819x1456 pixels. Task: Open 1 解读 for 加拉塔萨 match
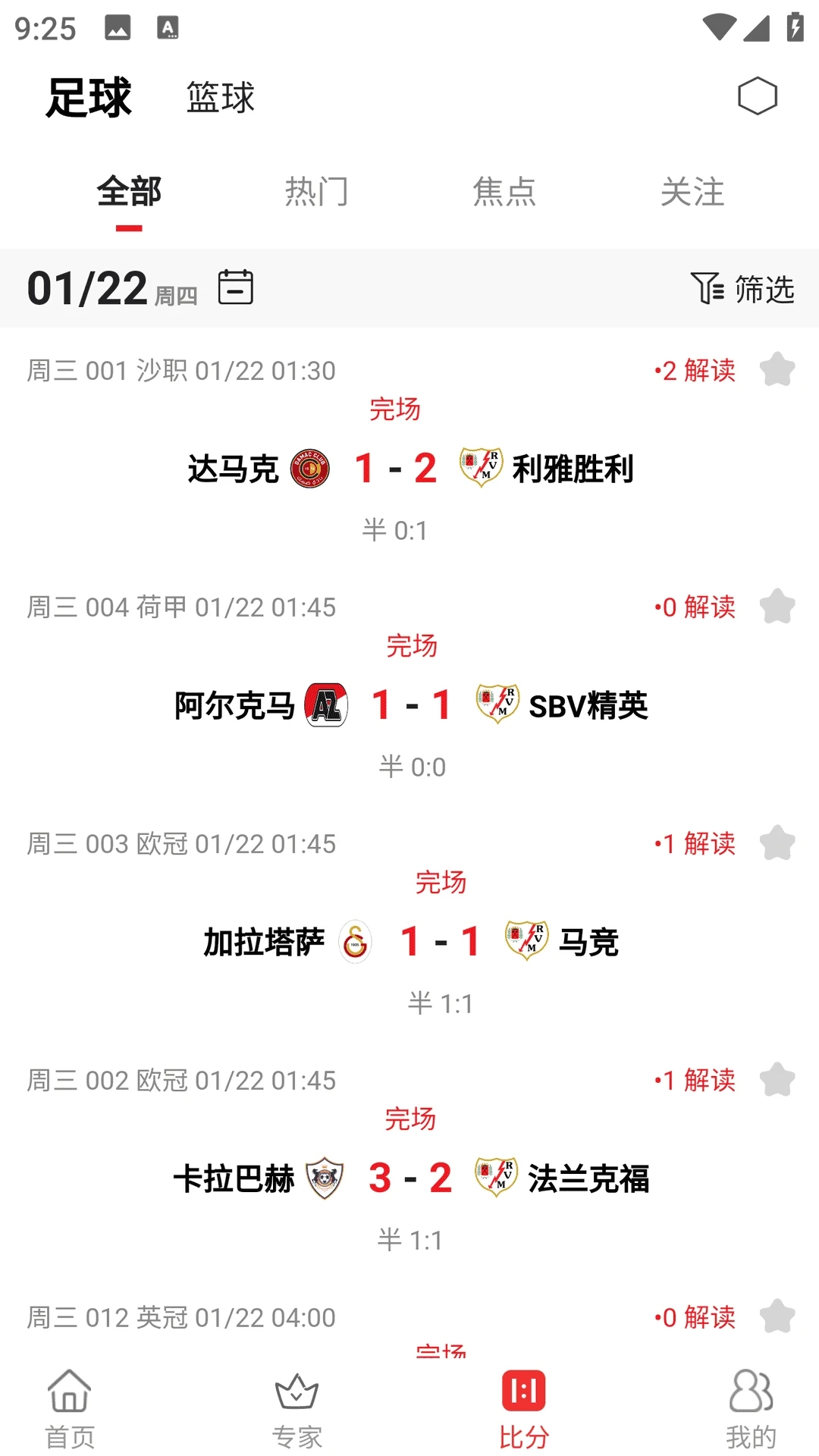coord(695,843)
